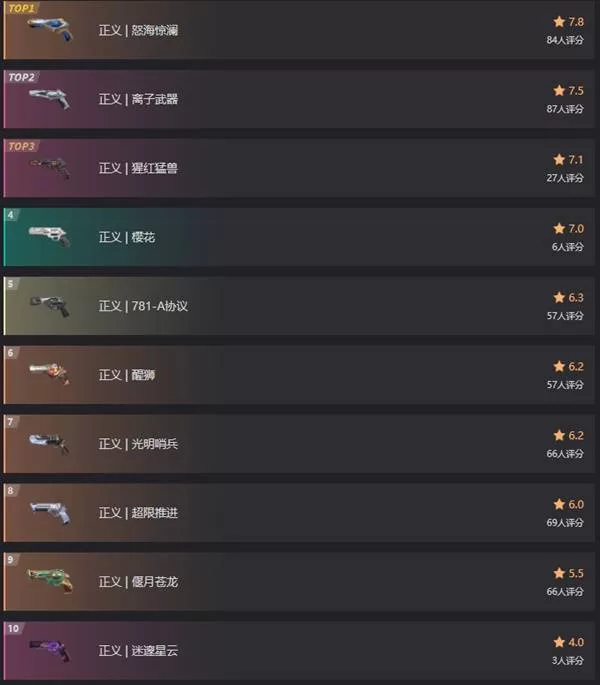
Task: Select the 迷邃星云 skin entry
Action: pos(139,651)
